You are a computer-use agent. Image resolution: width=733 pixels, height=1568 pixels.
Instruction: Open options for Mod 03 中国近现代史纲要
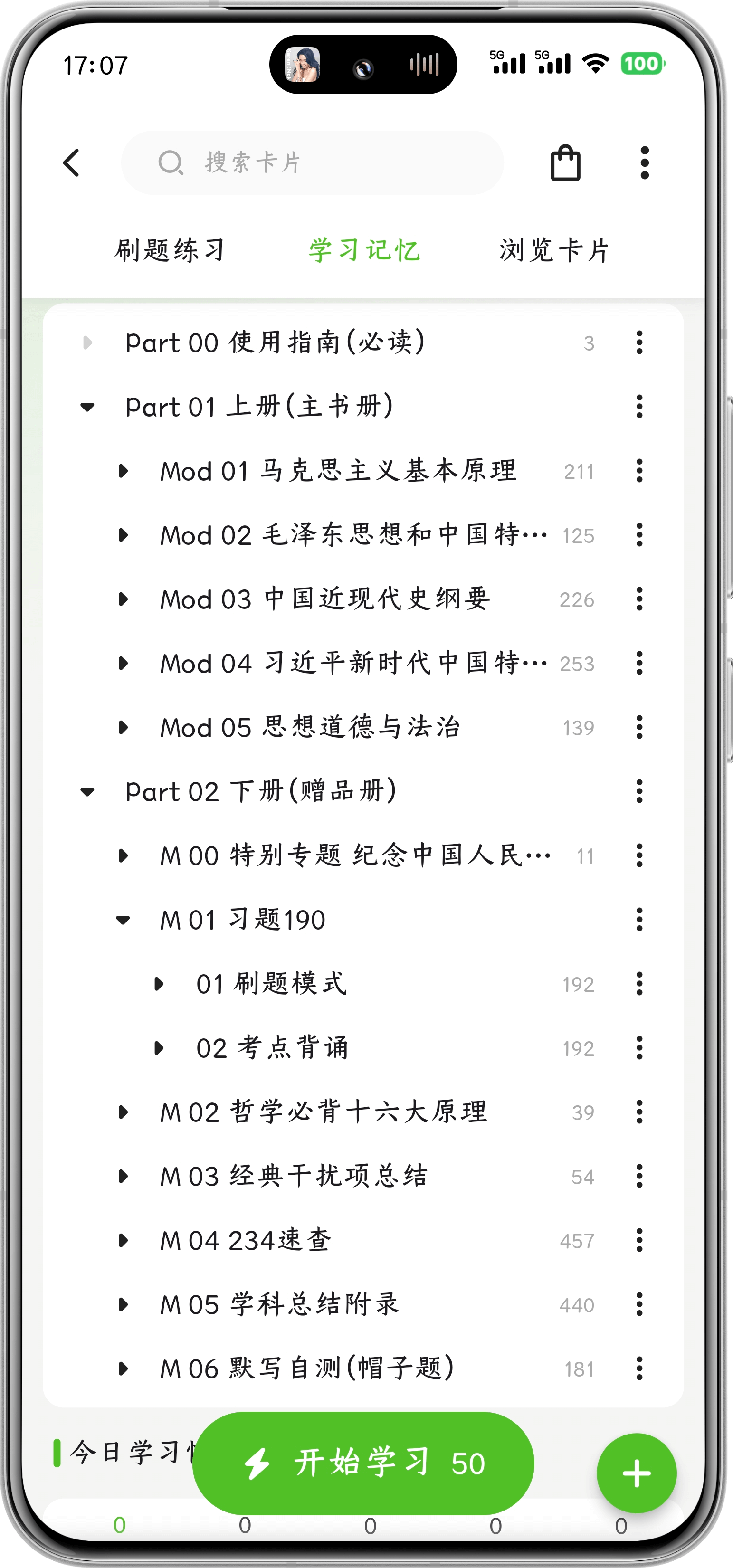[x=638, y=599]
